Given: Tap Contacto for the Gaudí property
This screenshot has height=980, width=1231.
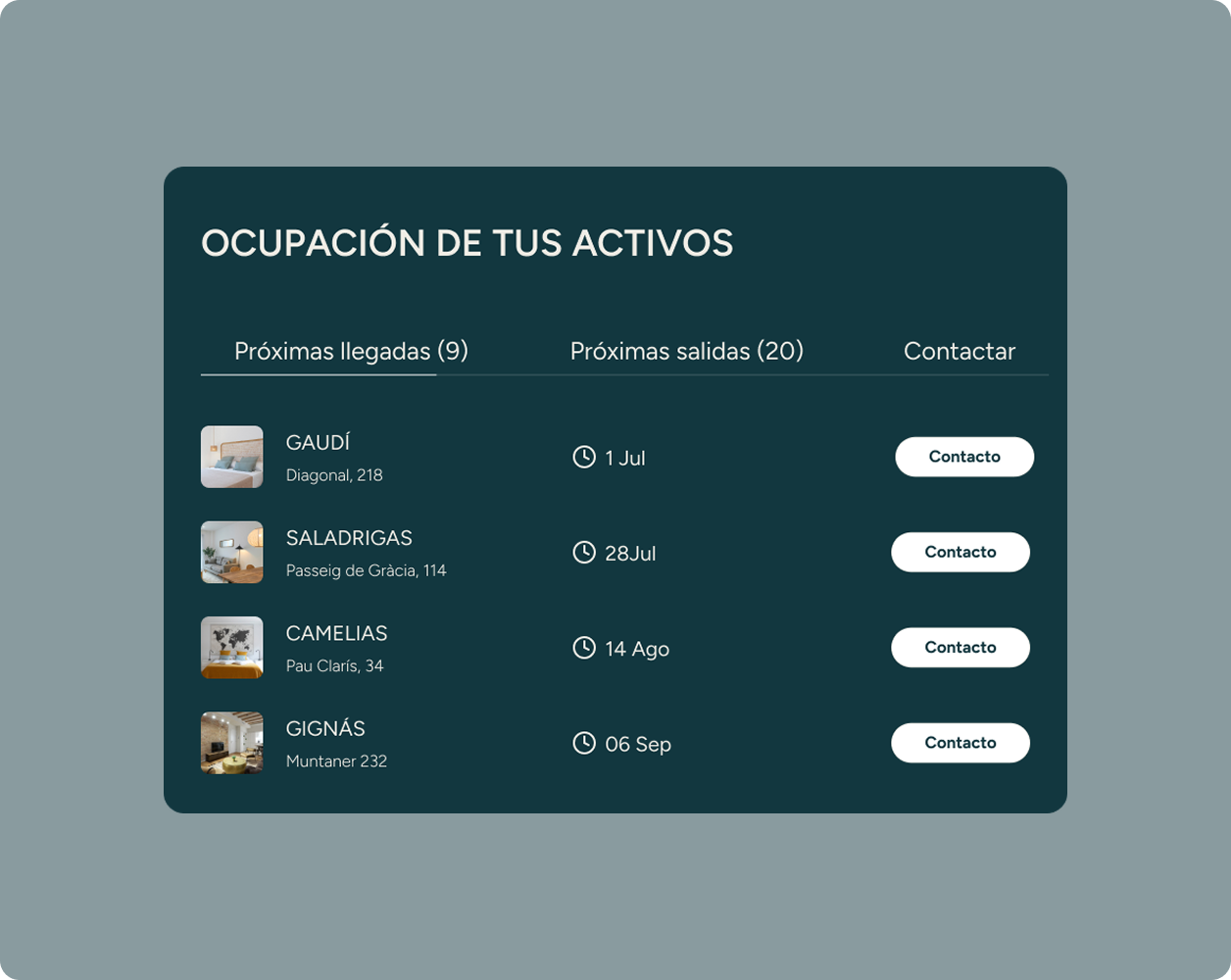Looking at the screenshot, I should [963, 457].
